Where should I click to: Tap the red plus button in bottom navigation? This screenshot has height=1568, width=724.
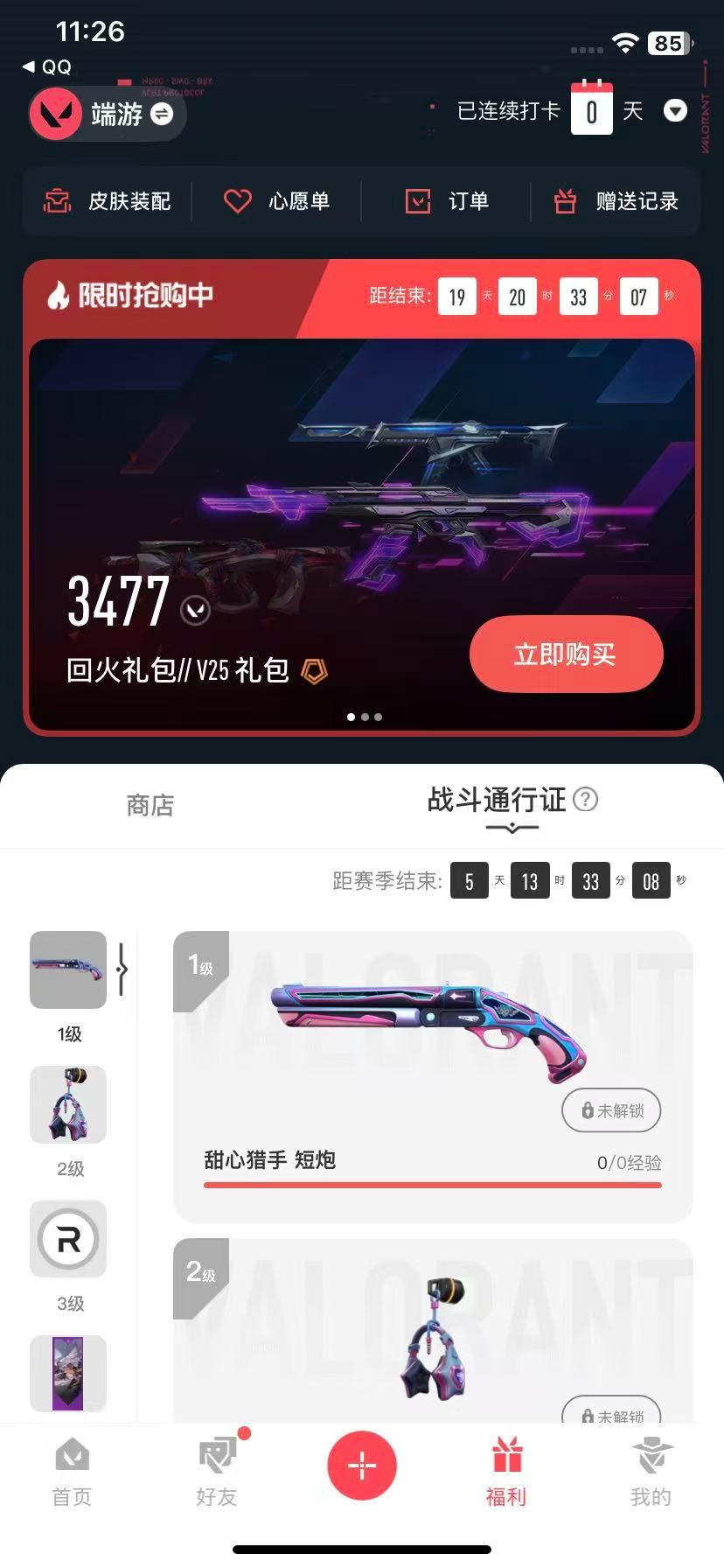click(362, 1465)
